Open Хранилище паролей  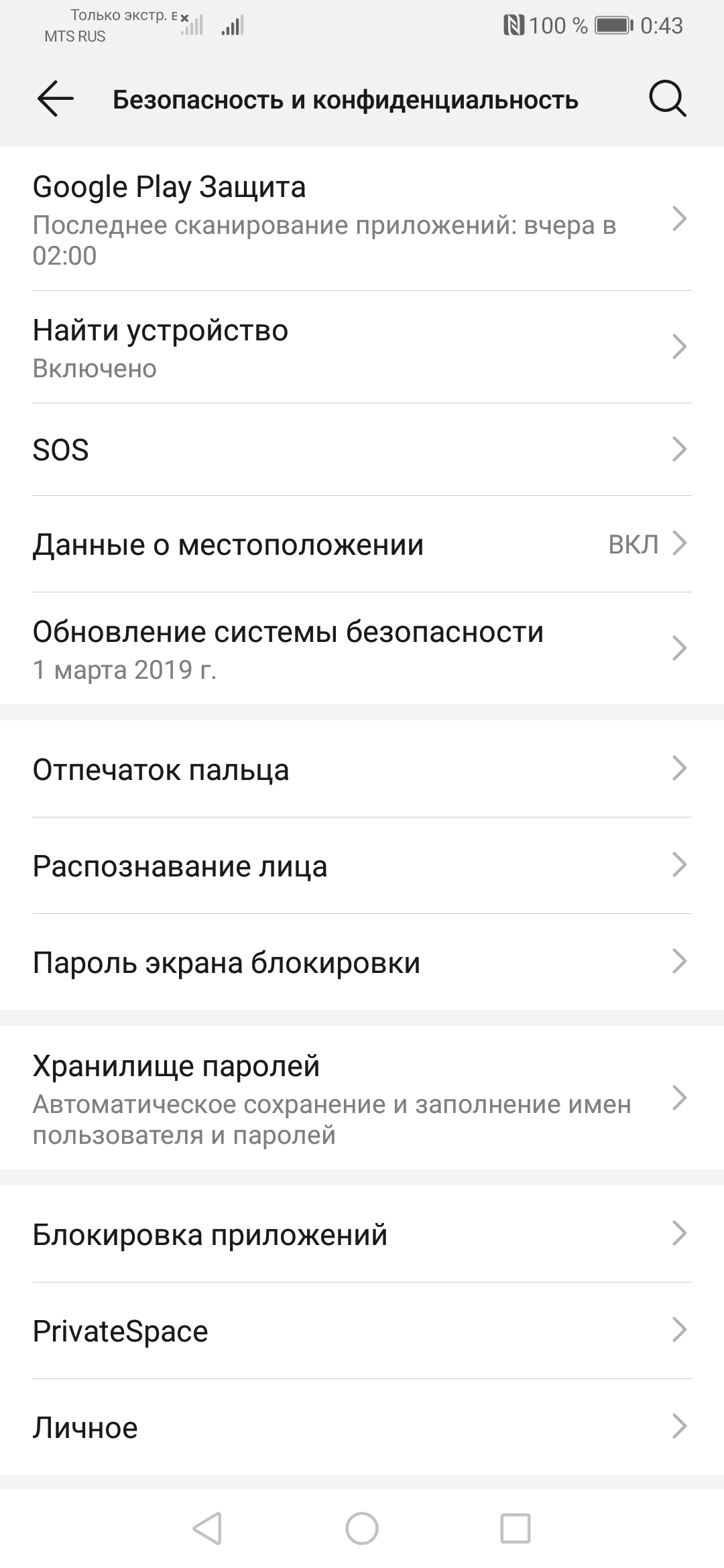[362, 1098]
